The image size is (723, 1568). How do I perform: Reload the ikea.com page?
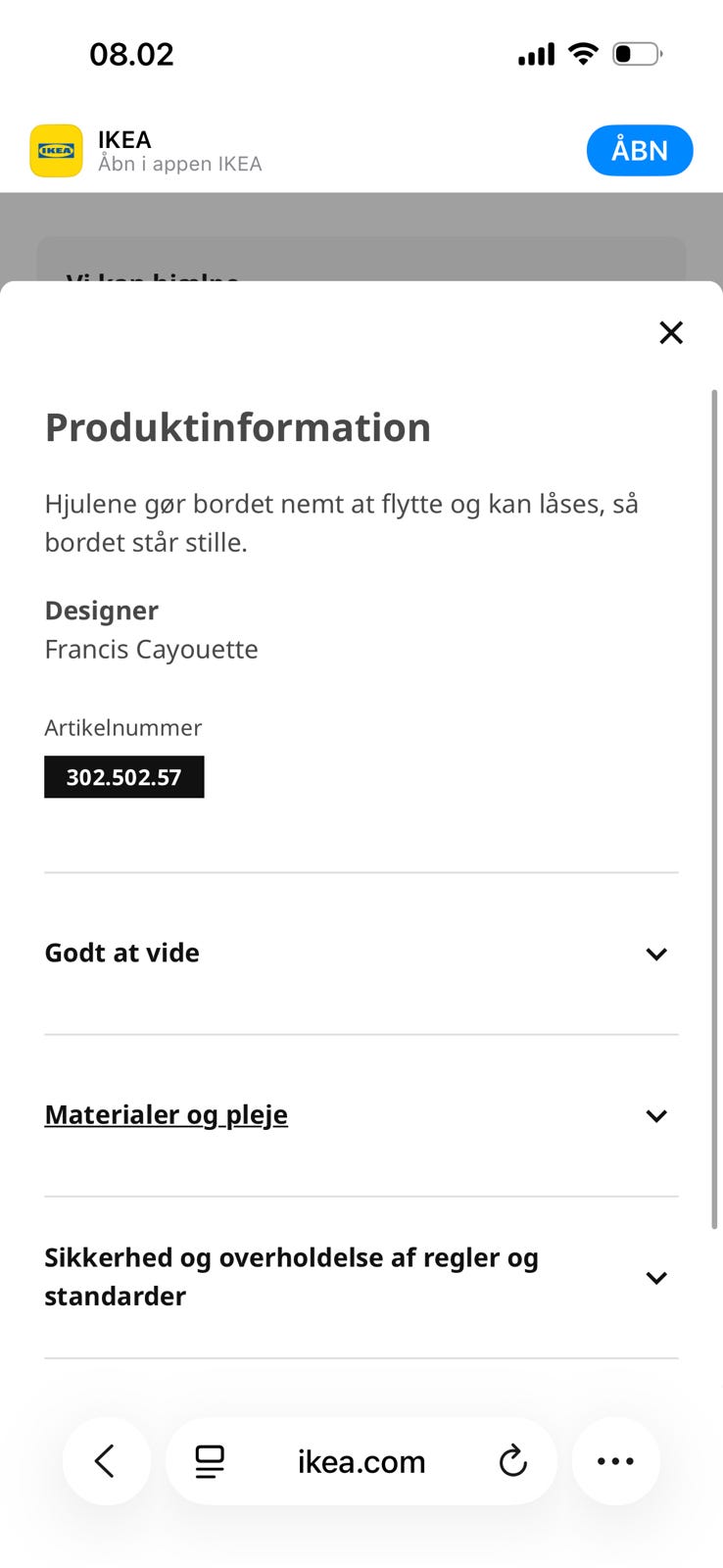point(512,1460)
